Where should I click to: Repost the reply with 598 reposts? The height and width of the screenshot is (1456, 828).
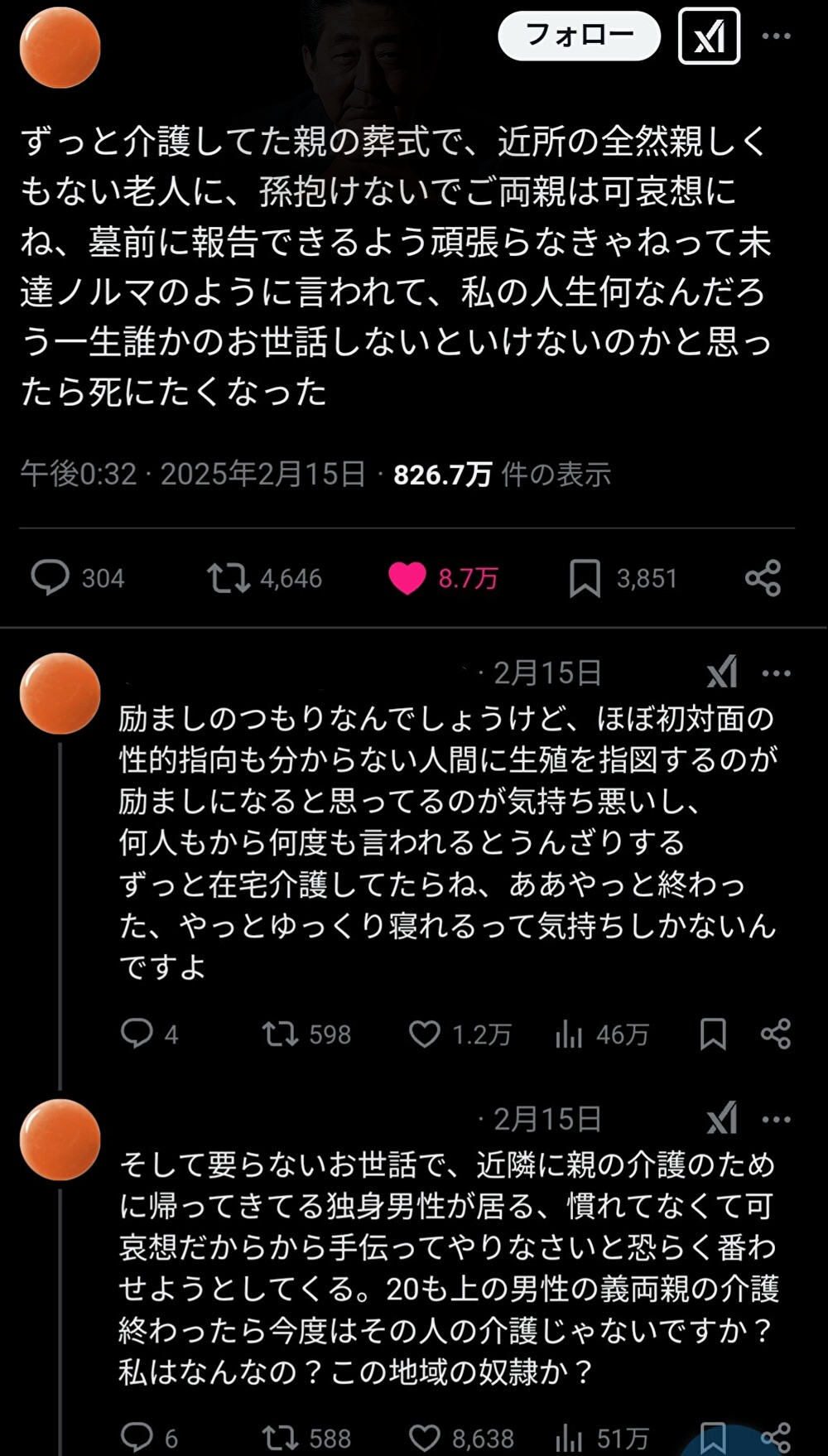(281, 1034)
